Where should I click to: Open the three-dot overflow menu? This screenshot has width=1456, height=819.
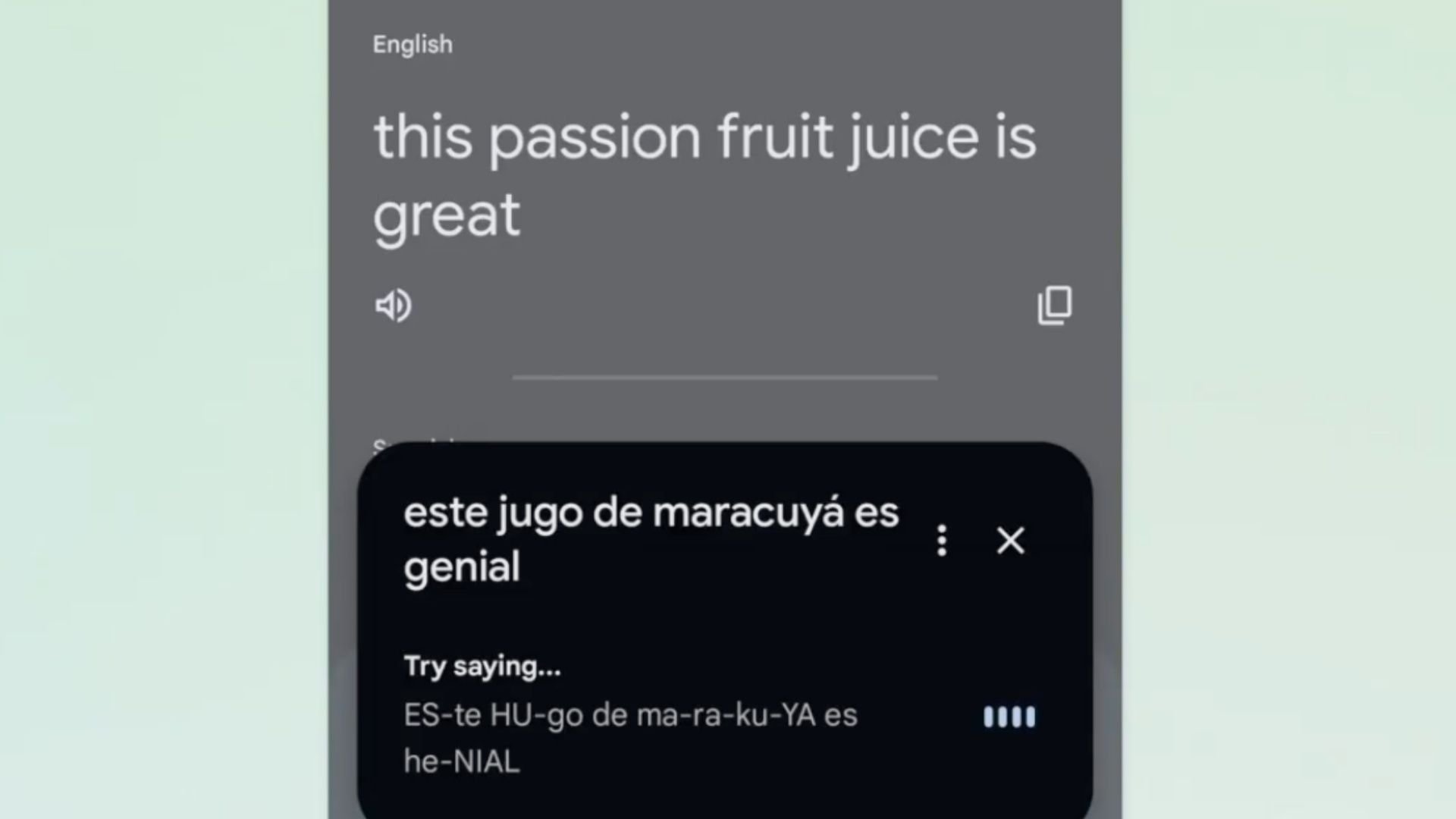click(x=942, y=541)
